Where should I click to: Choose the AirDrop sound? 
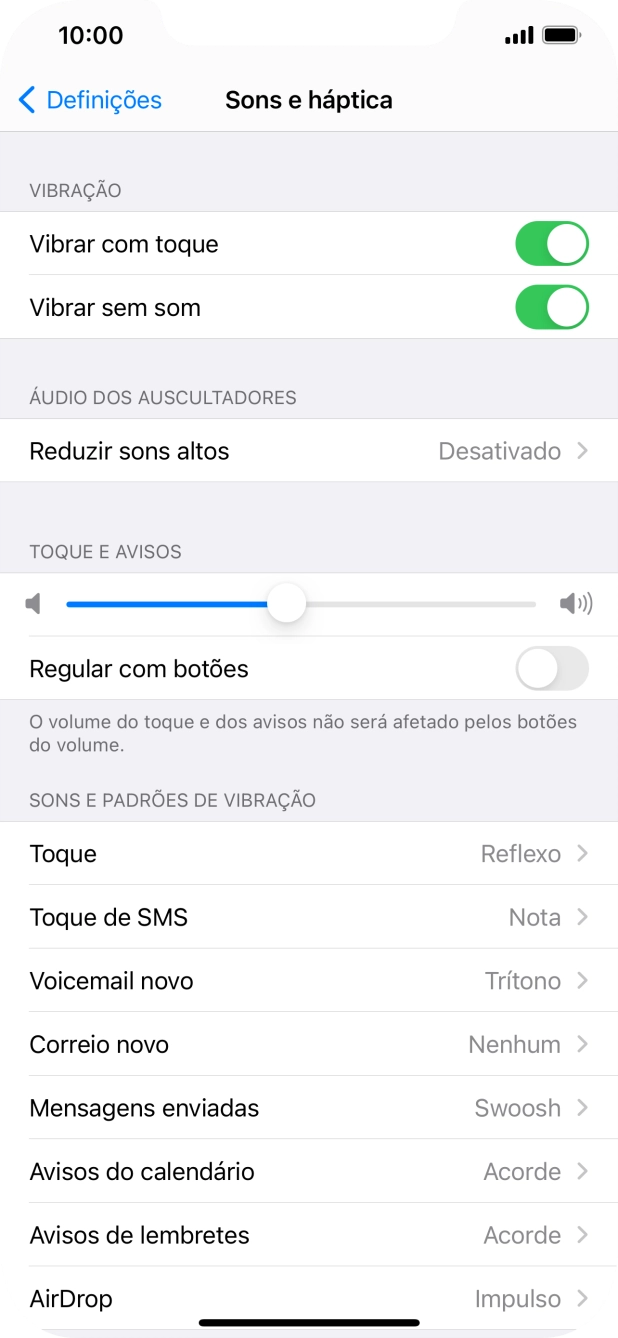(x=309, y=1298)
